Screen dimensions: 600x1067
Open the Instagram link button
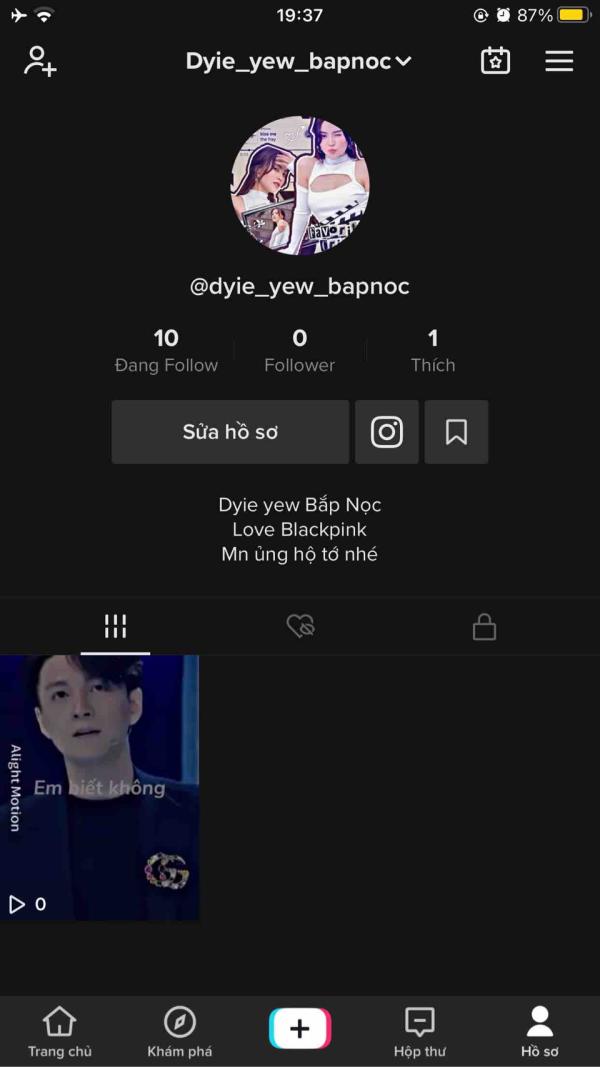(387, 432)
